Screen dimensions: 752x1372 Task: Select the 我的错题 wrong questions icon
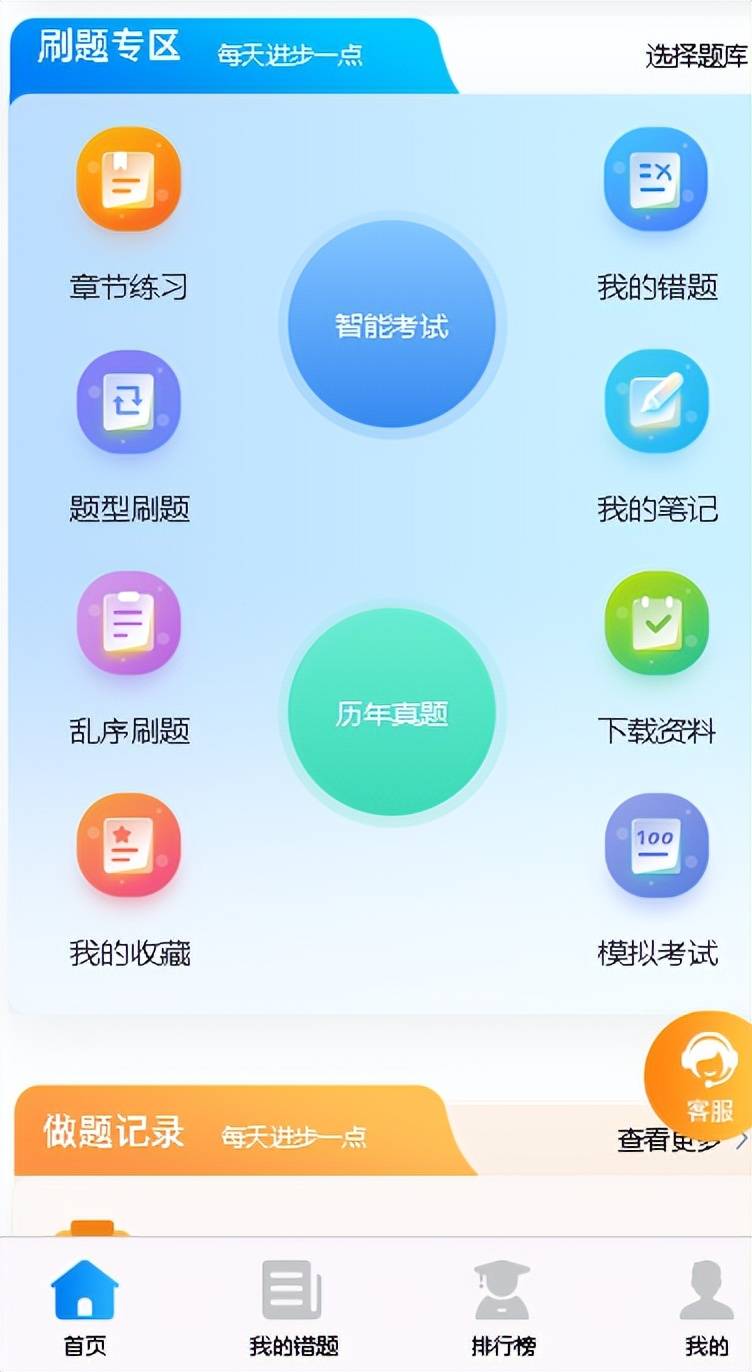tap(658, 178)
